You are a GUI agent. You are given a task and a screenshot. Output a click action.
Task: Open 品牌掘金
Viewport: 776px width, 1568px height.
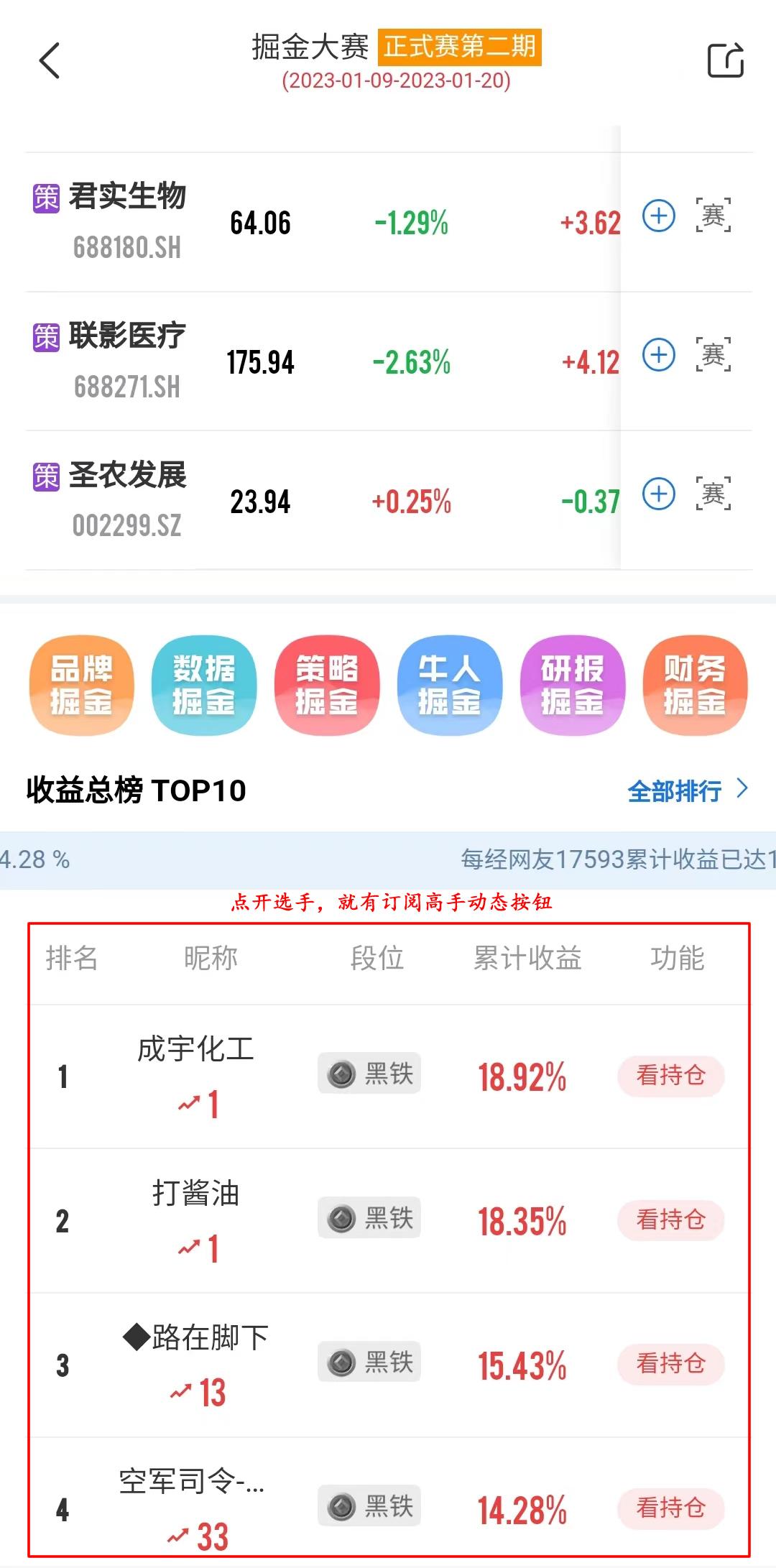[x=81, y=685]
